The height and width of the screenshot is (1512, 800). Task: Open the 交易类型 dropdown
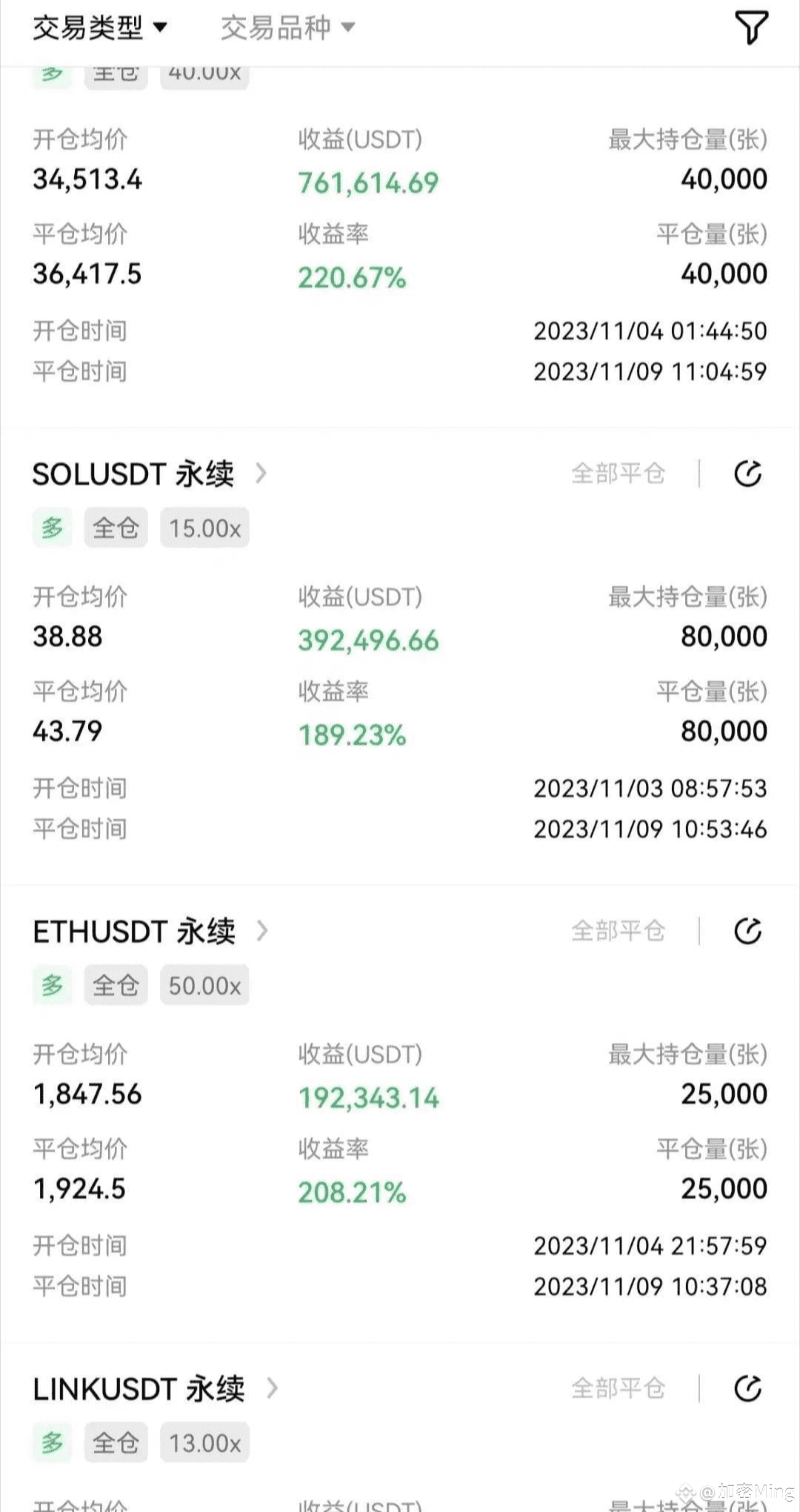(100, 28)
